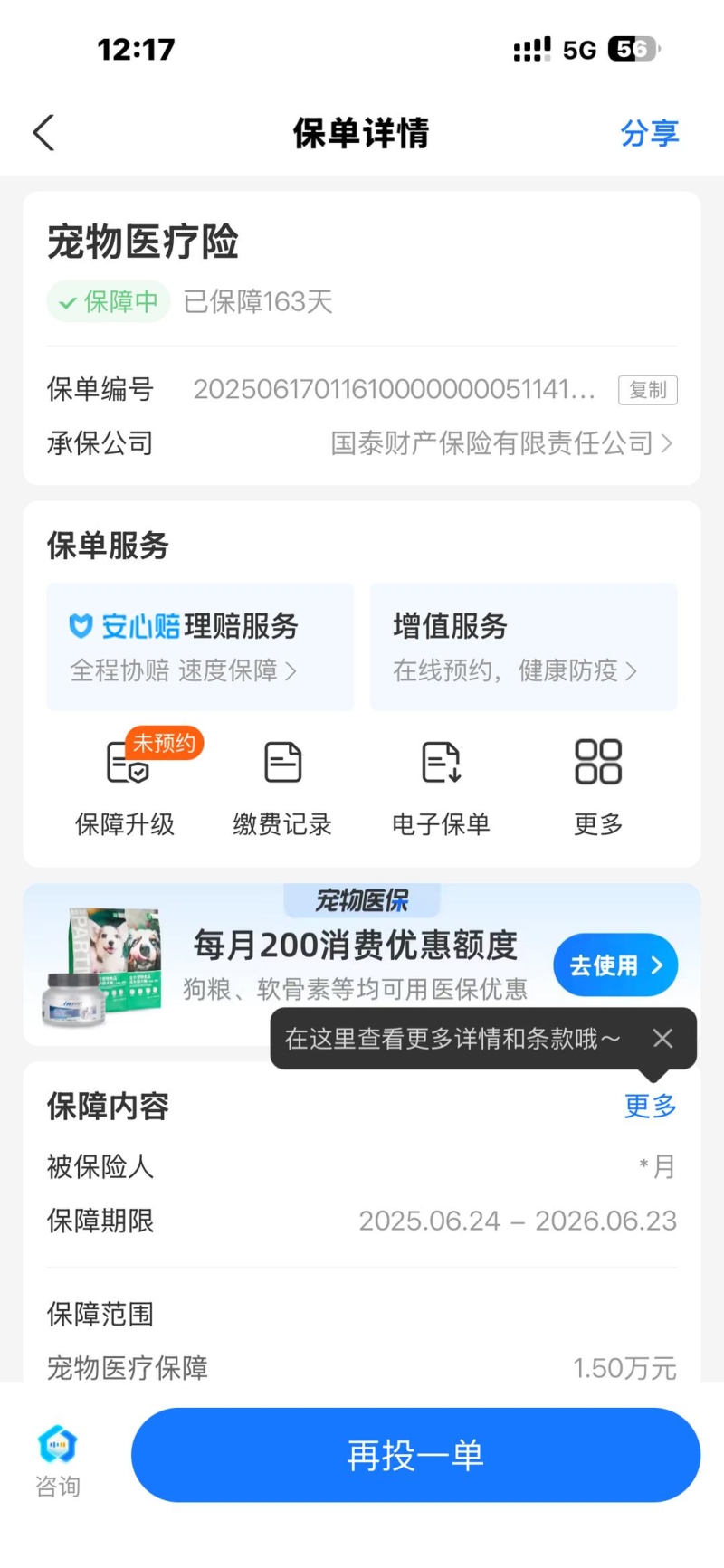Copy the policy number with 复制
The height and width of the screenshot is (1568, 724).
(647, 390)
